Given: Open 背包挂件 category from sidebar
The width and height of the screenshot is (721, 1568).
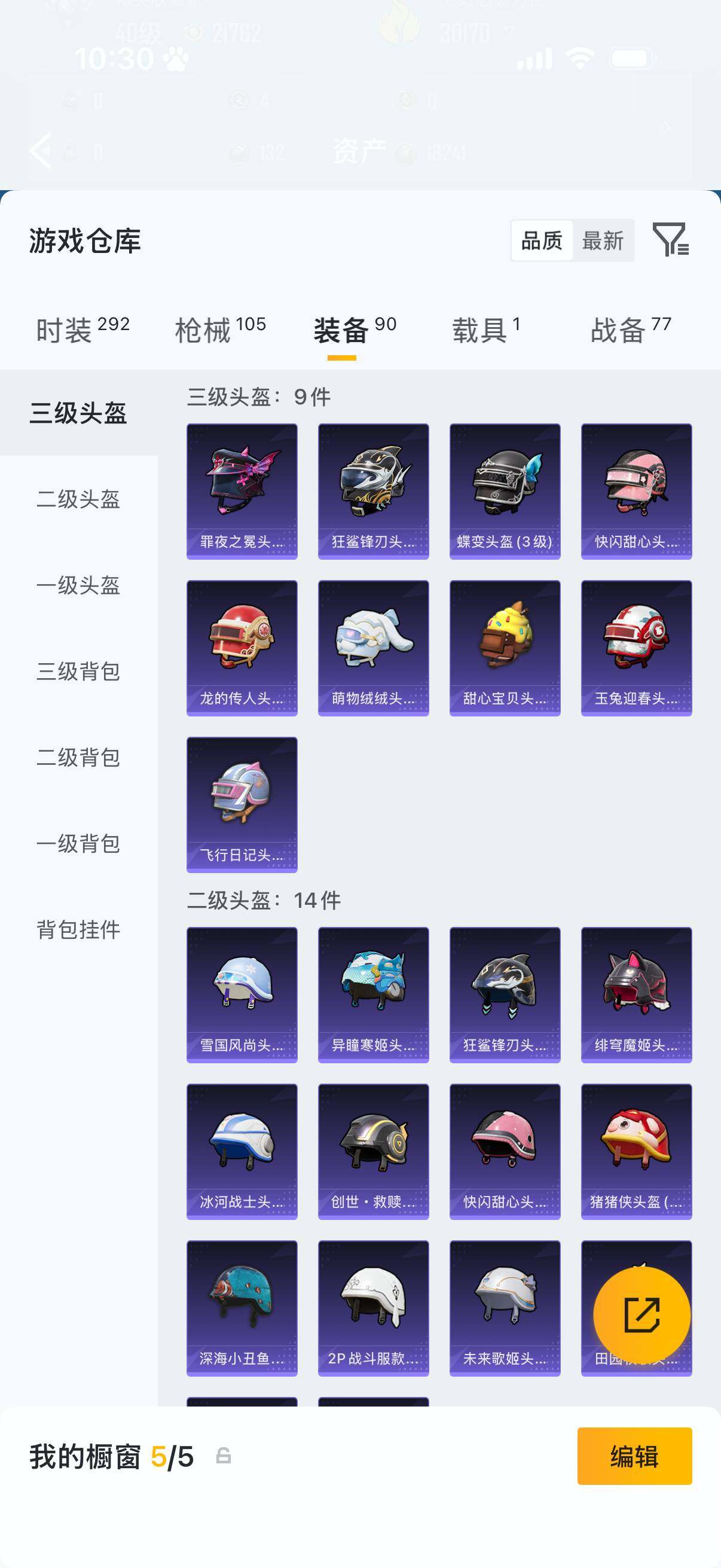Looking at the screenshot, I should [78, 930].
